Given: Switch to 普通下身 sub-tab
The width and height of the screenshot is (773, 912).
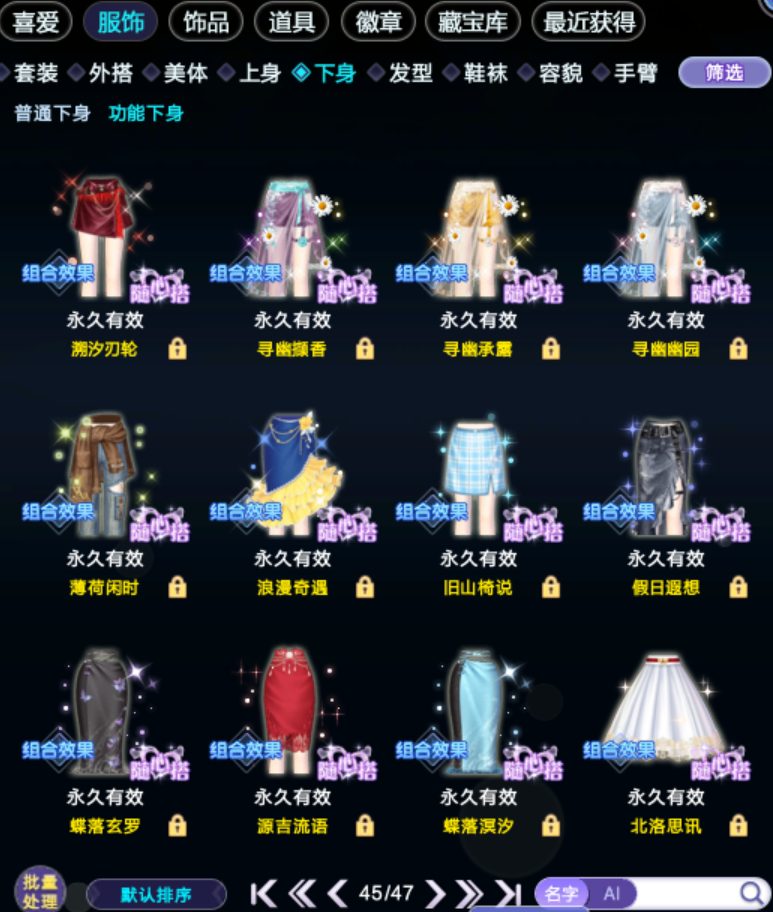Looking at the screenshot, I should coord(52,113).
